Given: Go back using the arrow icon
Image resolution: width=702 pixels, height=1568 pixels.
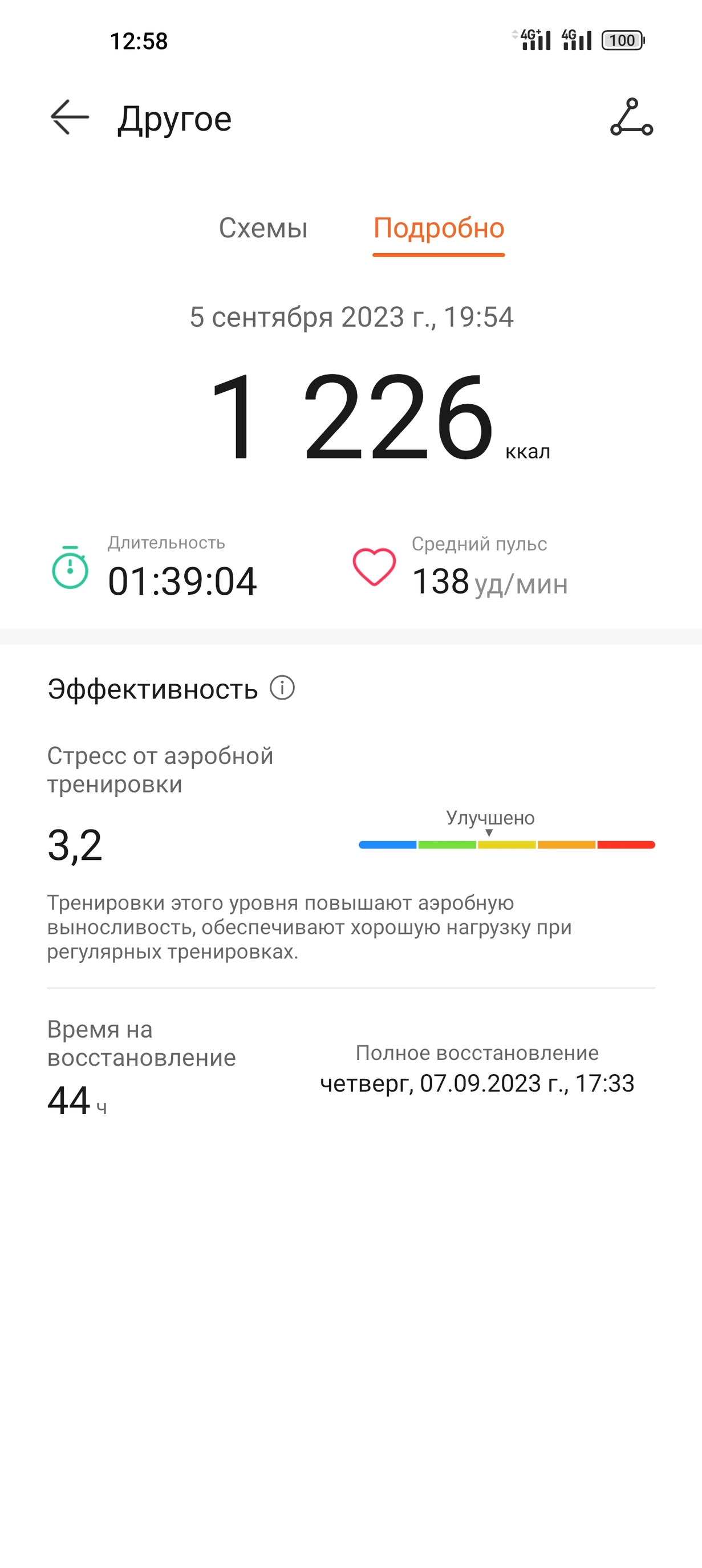Looking at the screenshot, I should click(70, 117).
